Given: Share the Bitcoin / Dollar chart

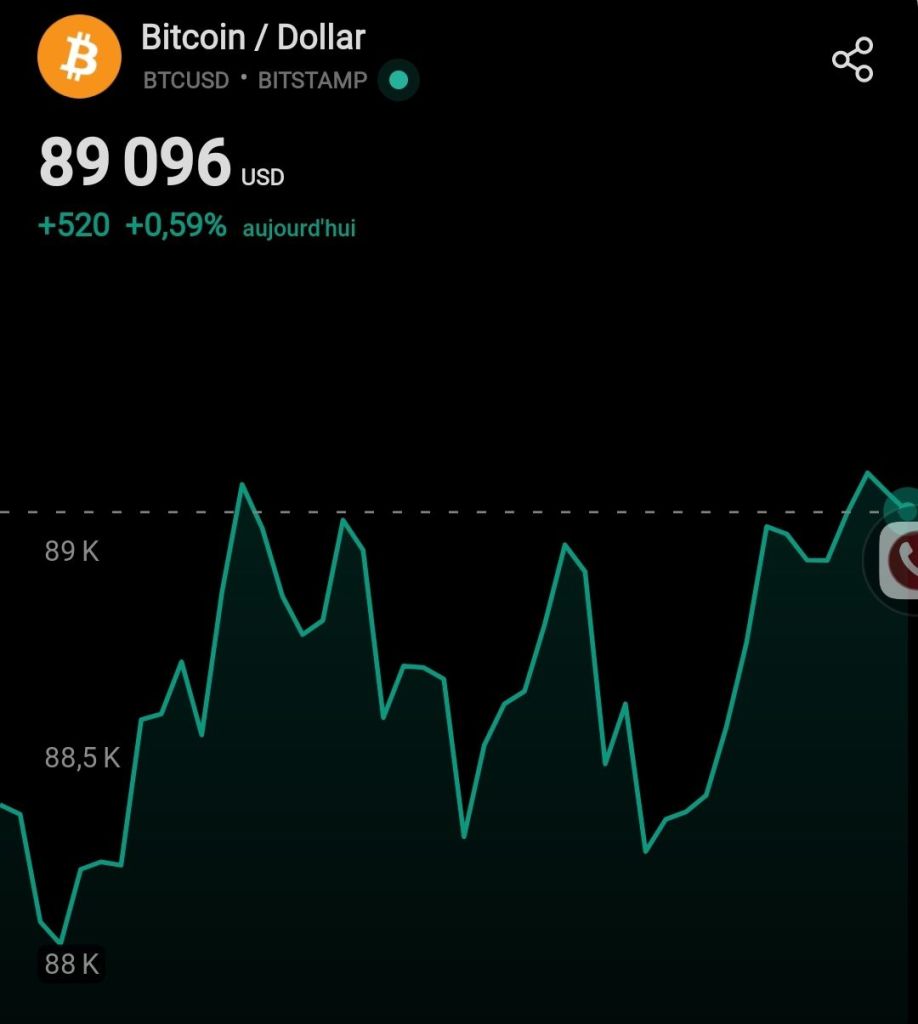Looking at the screenshot, I should (x=853, y=60).
